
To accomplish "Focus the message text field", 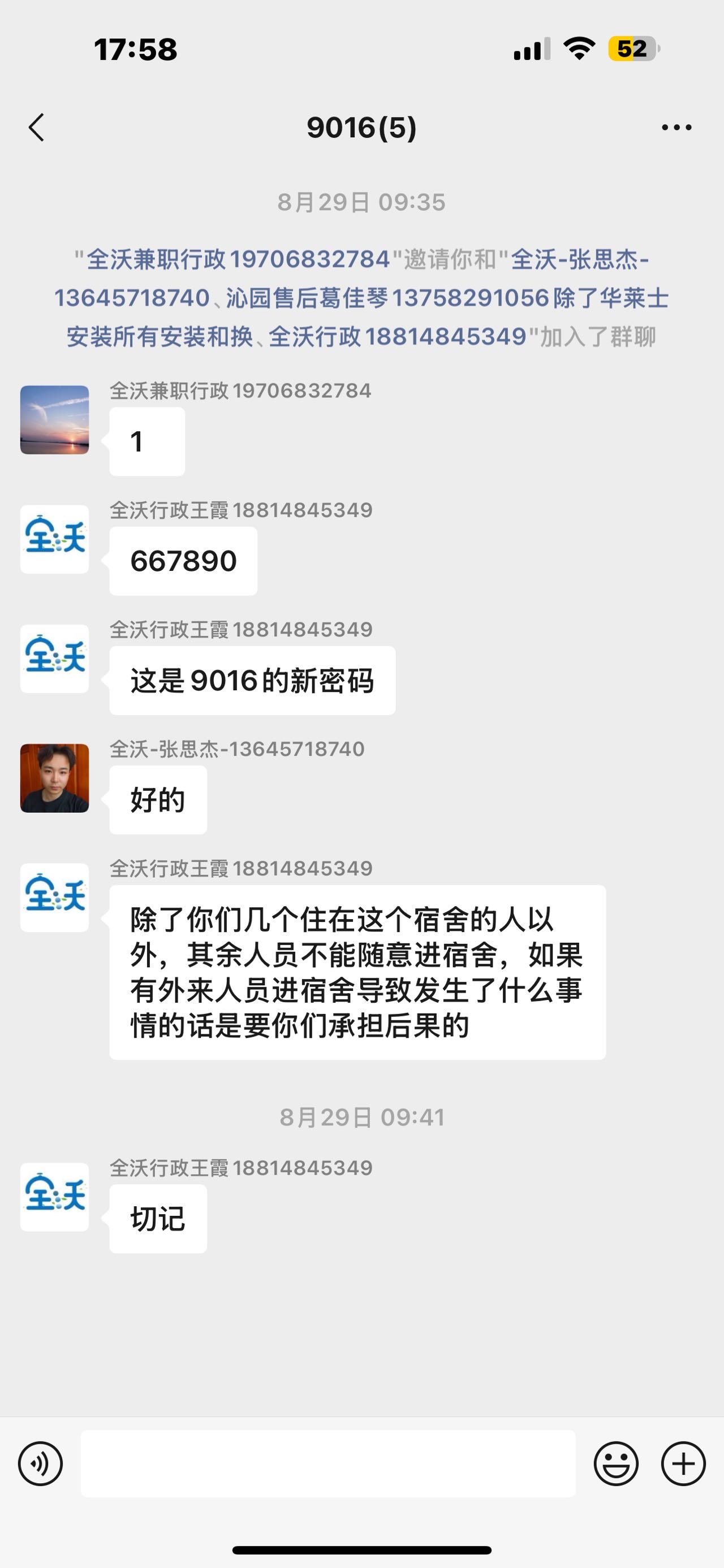I will (x=327, y=1463).
